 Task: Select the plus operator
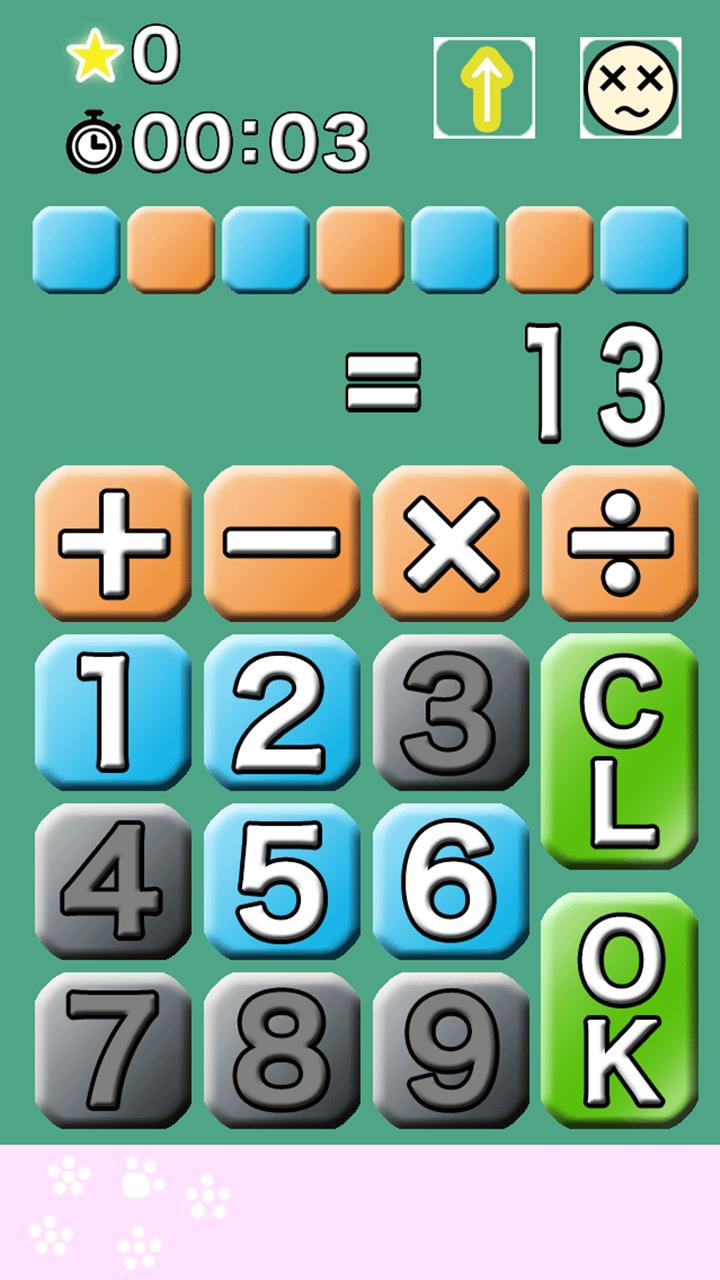[113, 543]
